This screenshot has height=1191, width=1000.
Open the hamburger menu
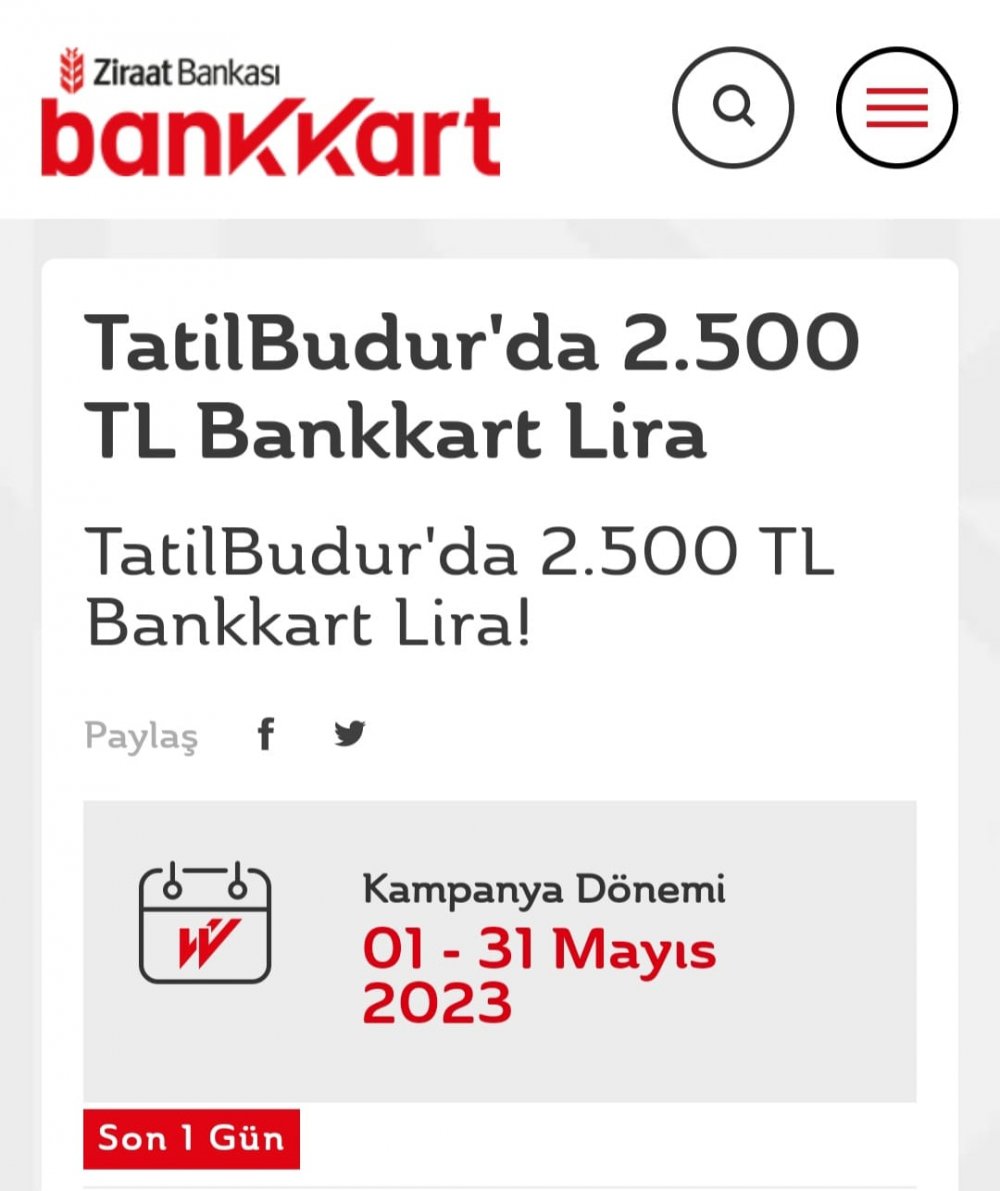(x=896, y=107)
